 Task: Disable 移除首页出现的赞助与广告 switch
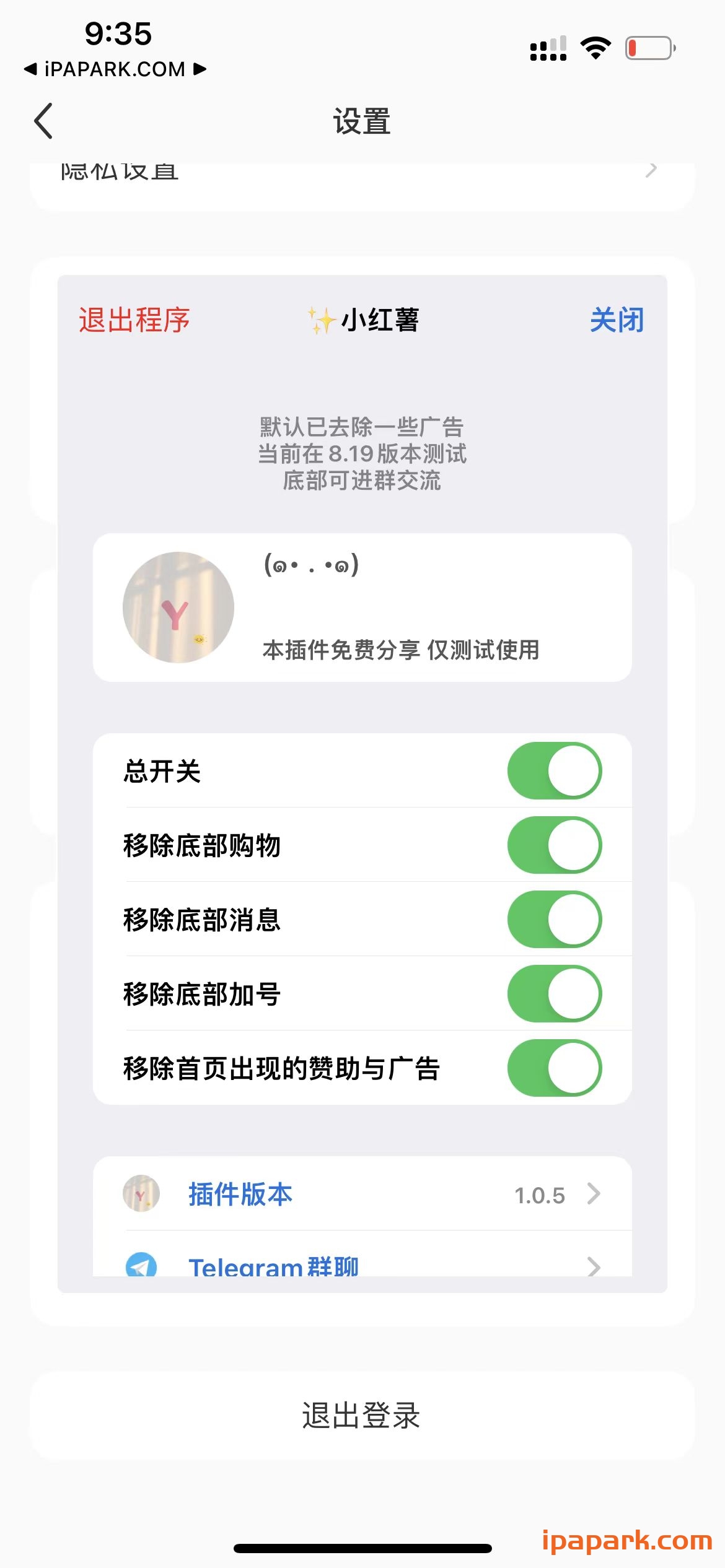coord(554,1068)
